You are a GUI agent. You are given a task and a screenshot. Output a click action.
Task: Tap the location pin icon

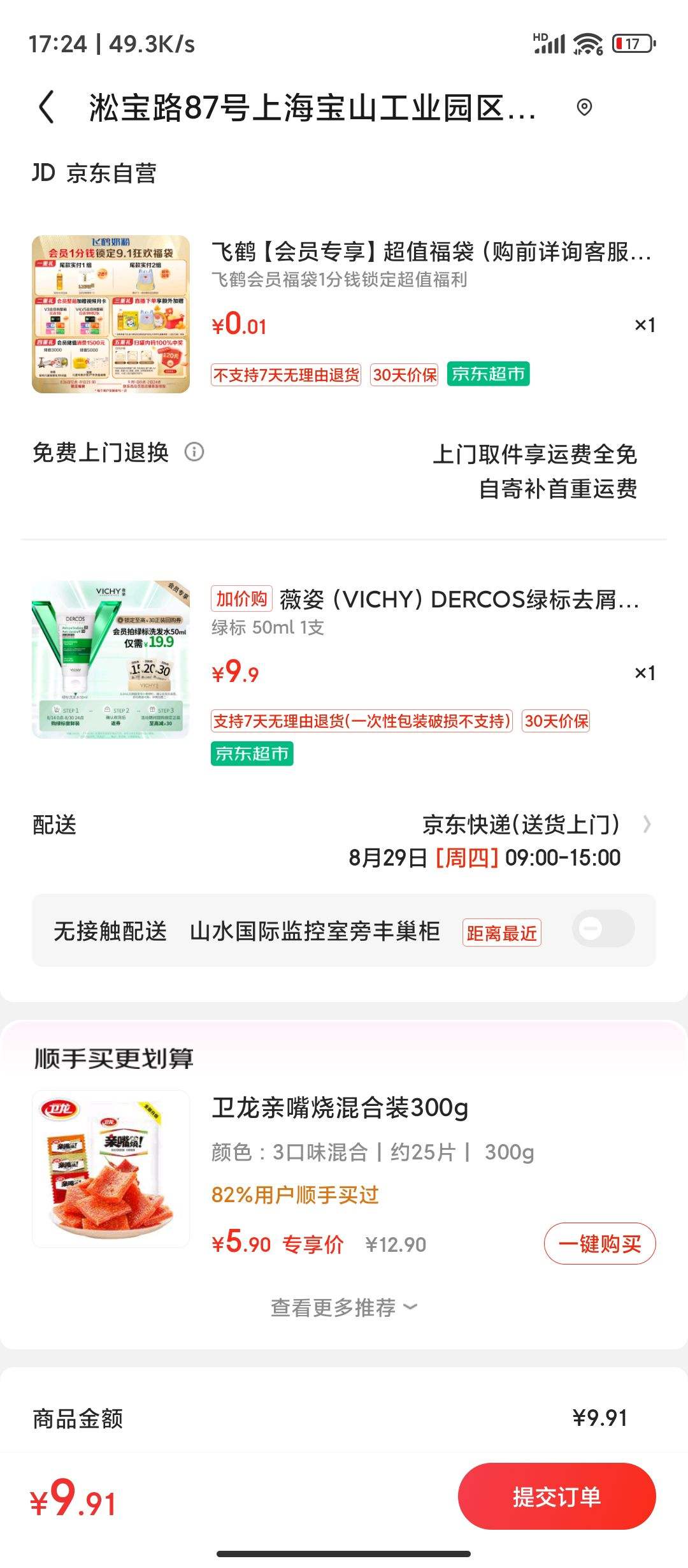(x=584, y=107)
